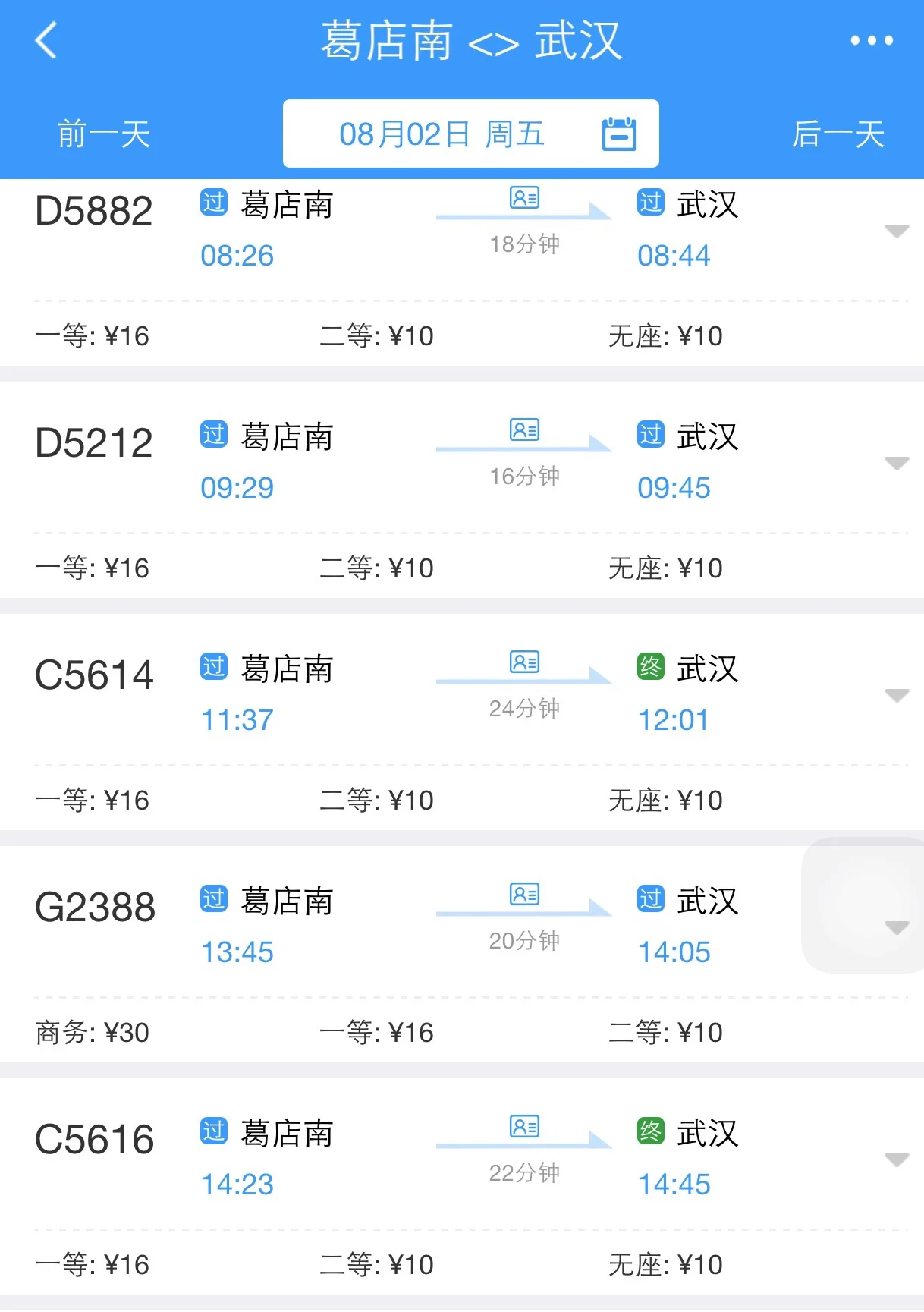The height and width of the screenshot is (1312, 924).
Task: Select 后一天 to view next day
Action: (839, 134)
